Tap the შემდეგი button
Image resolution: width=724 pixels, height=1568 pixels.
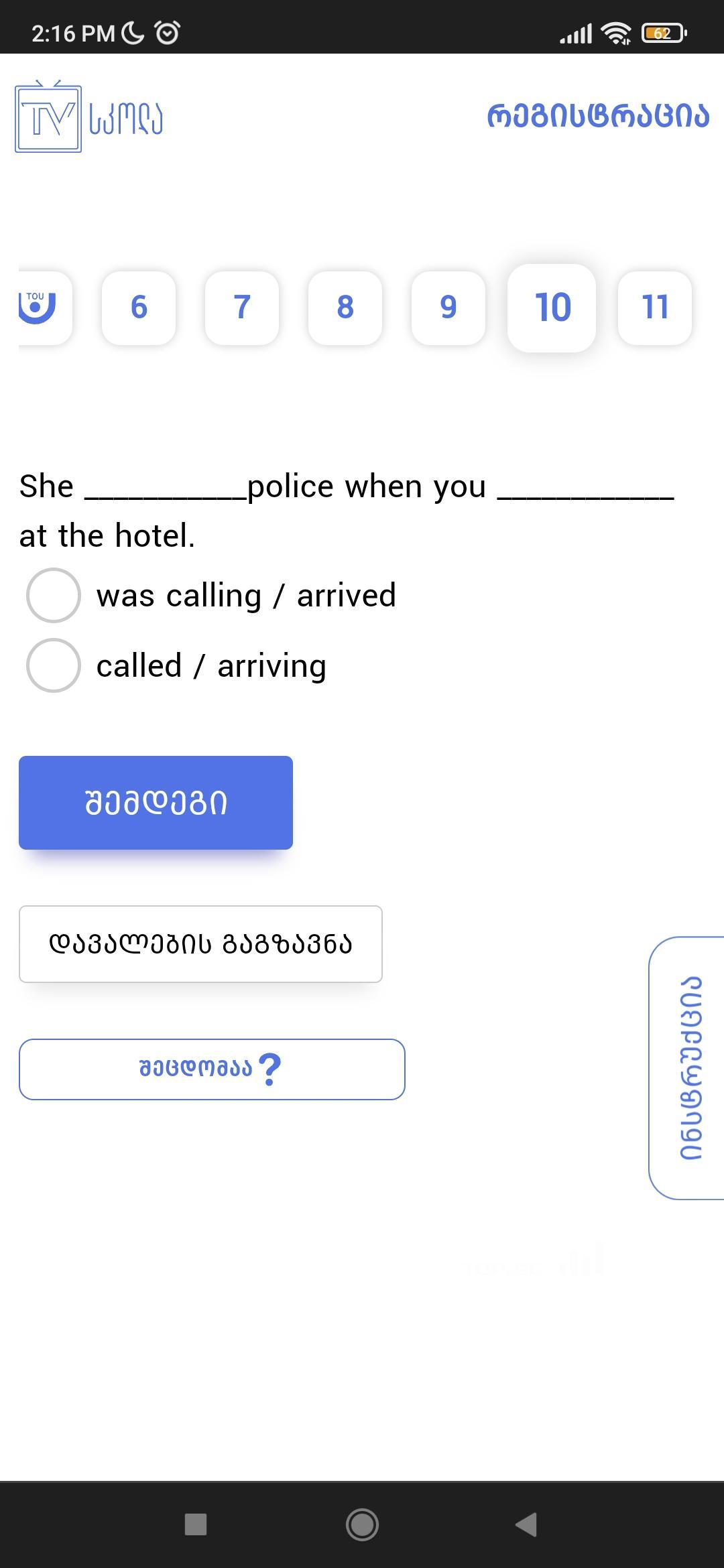click(156, 802)
